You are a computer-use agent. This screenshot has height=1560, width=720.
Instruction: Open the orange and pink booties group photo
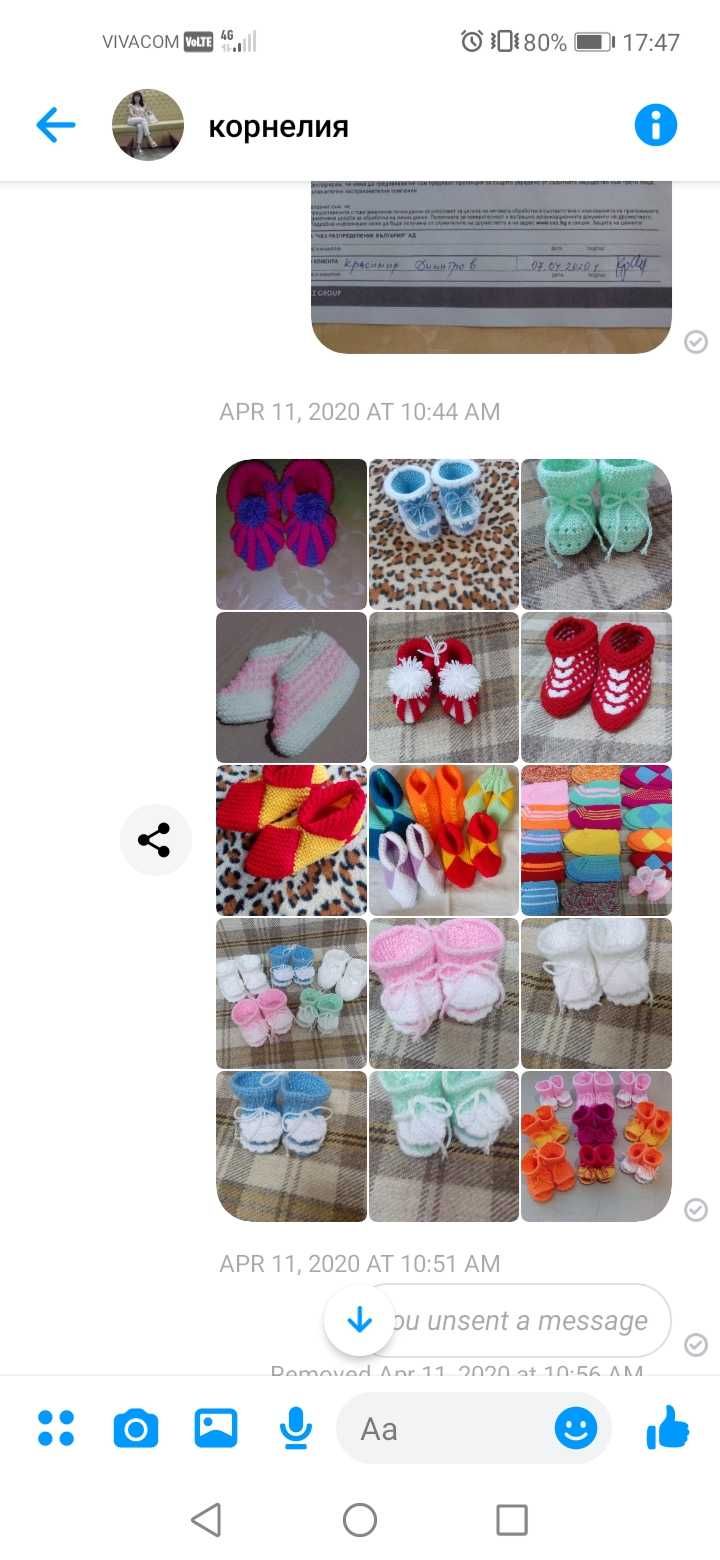596,1146
